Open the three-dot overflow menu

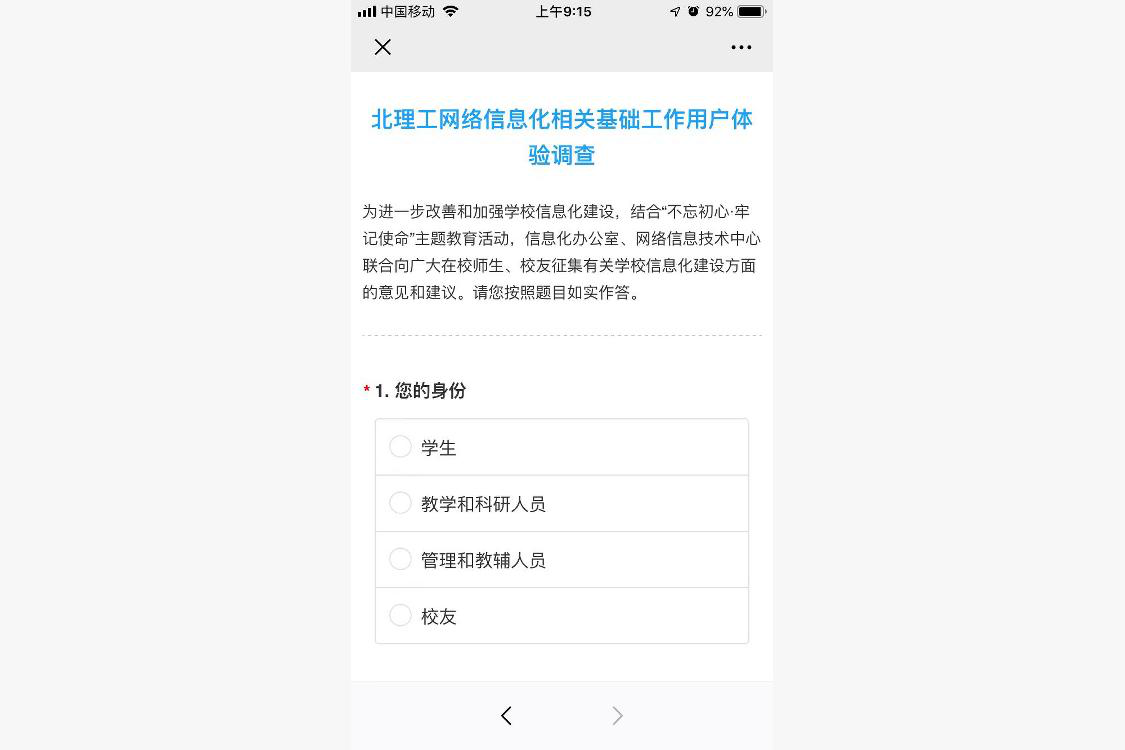click(x=741, y=47)
